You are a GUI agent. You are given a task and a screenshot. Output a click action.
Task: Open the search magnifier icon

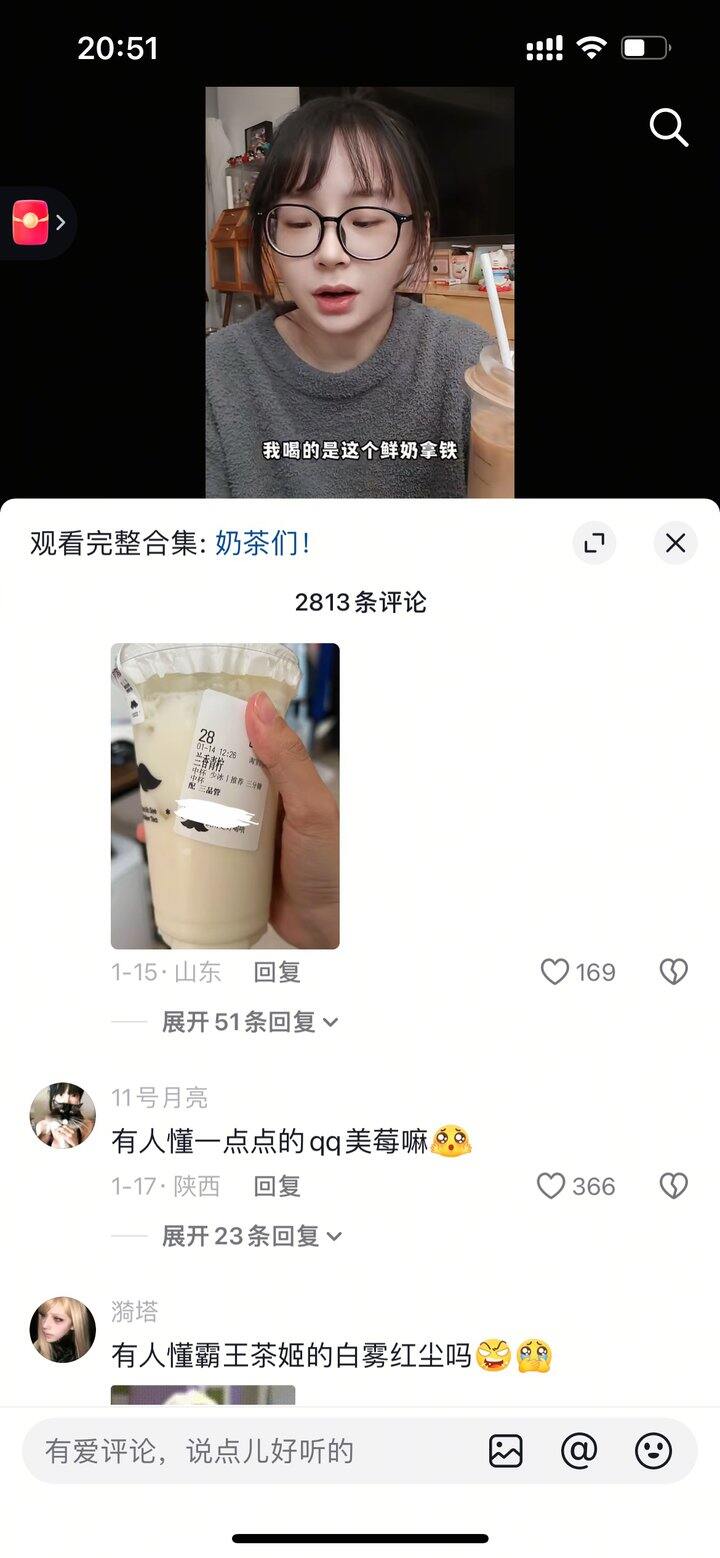(x=668, y=128)
